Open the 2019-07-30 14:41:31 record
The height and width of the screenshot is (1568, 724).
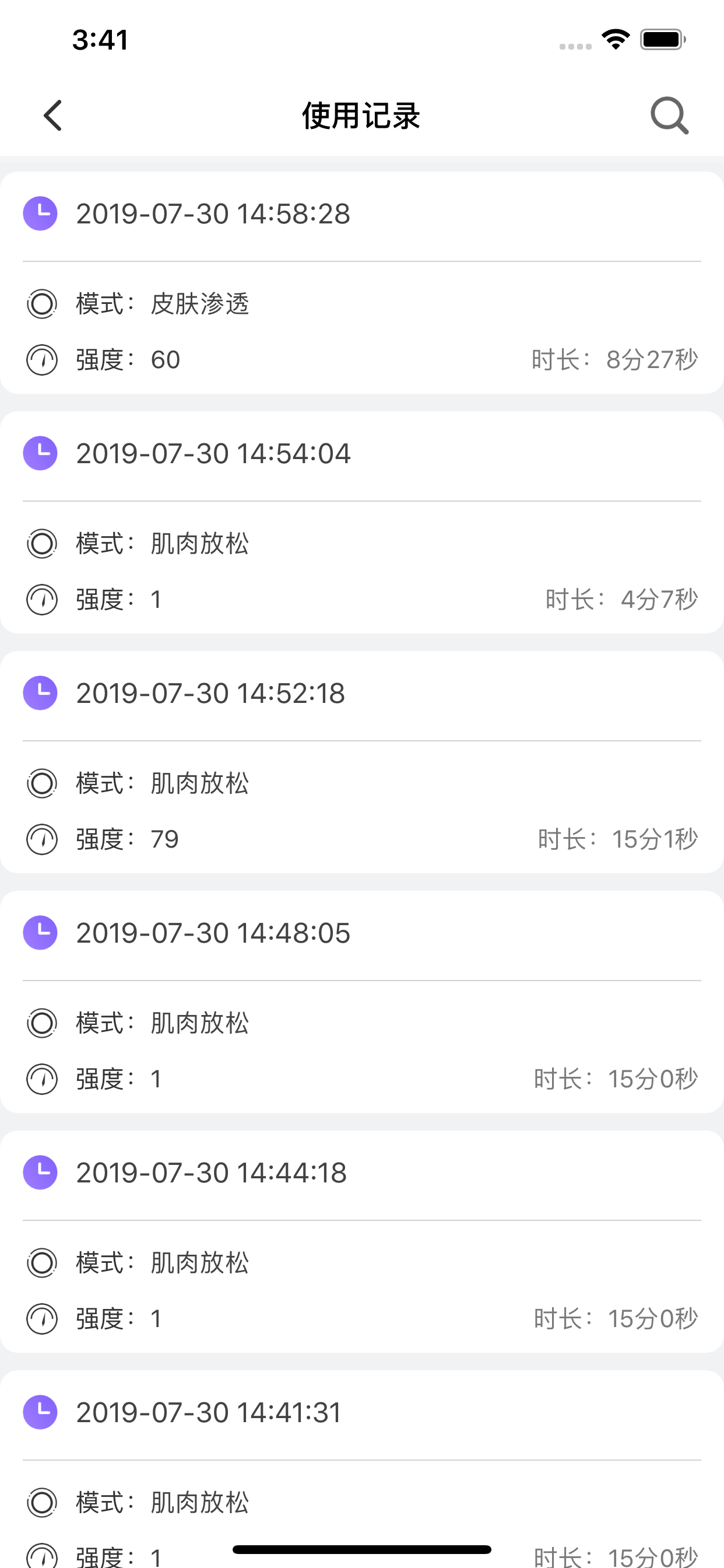pyautogui.click(x=362, y=1469)
